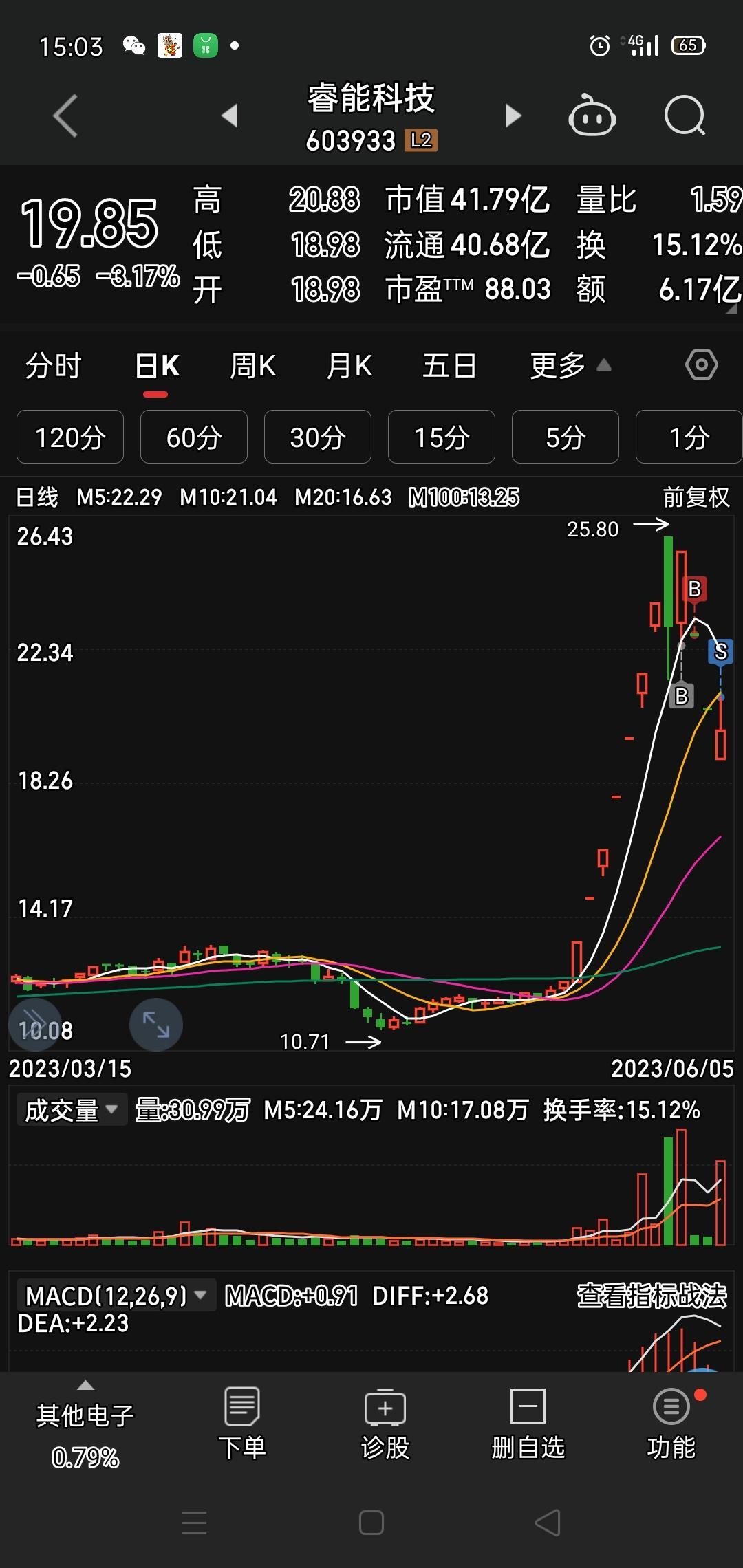743x1568 pixels.
Task: Go back using the back arrow
Action: tap(64, 116)
